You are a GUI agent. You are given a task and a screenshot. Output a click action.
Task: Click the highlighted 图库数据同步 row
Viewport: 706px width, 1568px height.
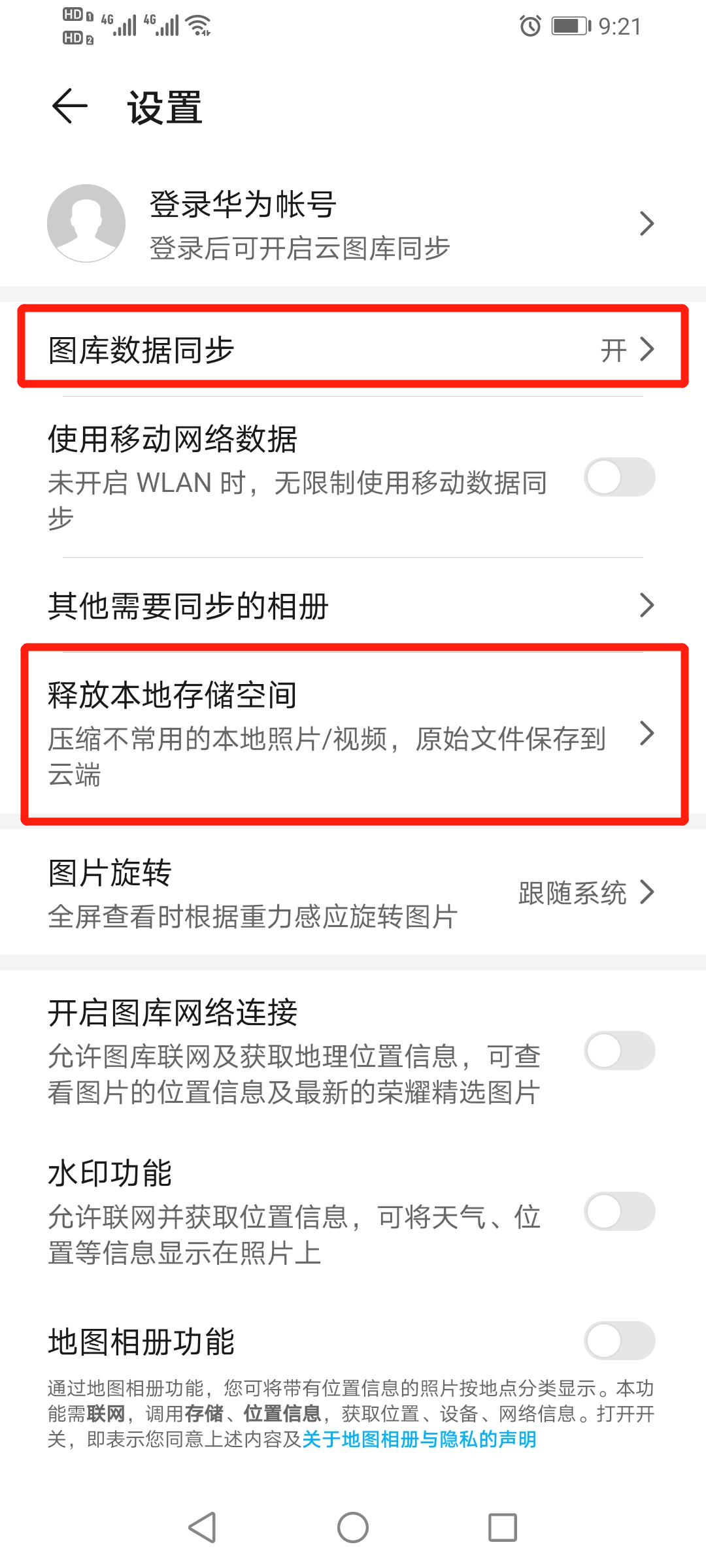[x=353, y=350]
